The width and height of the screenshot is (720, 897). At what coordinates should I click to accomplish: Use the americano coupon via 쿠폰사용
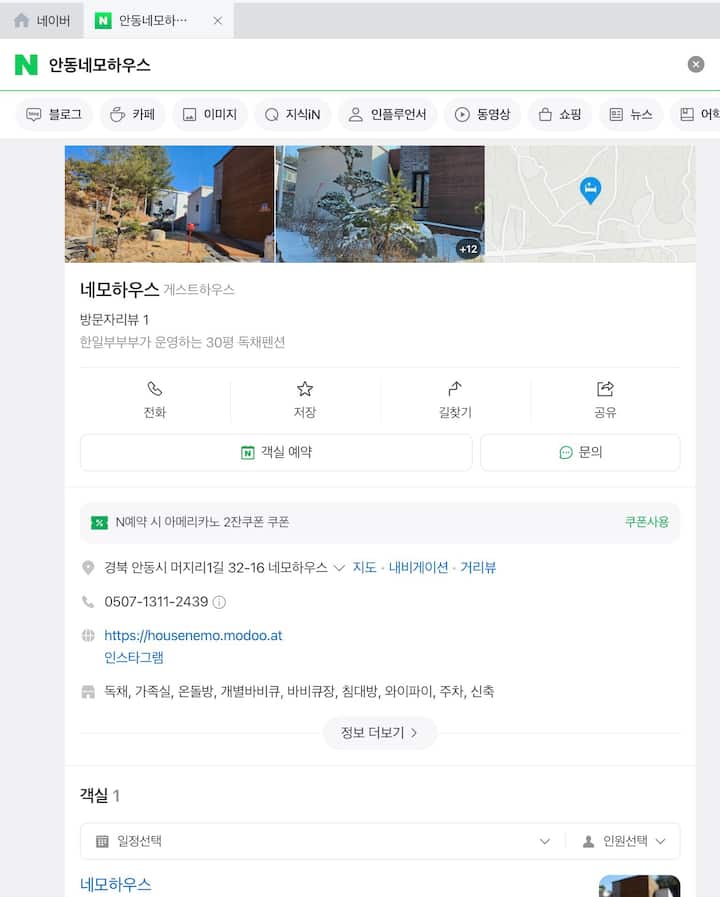pyautogui.click(x=647, y=522)
